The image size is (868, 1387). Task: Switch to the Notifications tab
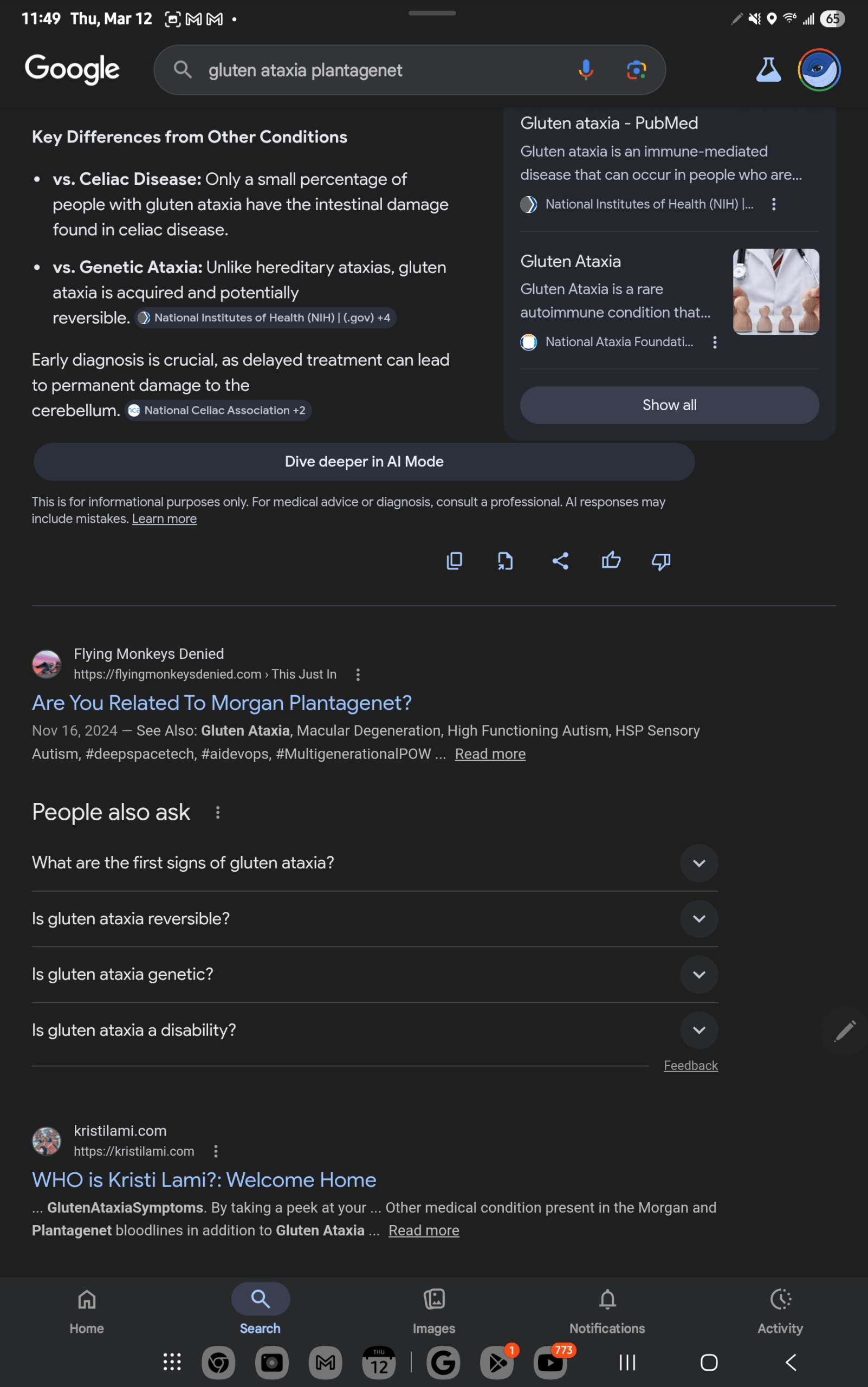(607, 1310)
